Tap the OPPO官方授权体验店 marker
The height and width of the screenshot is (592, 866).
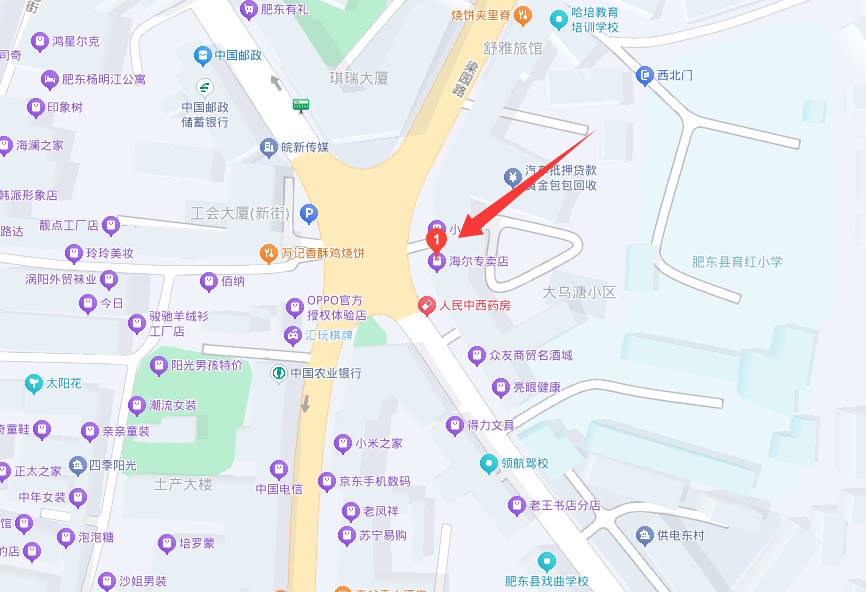294,306
